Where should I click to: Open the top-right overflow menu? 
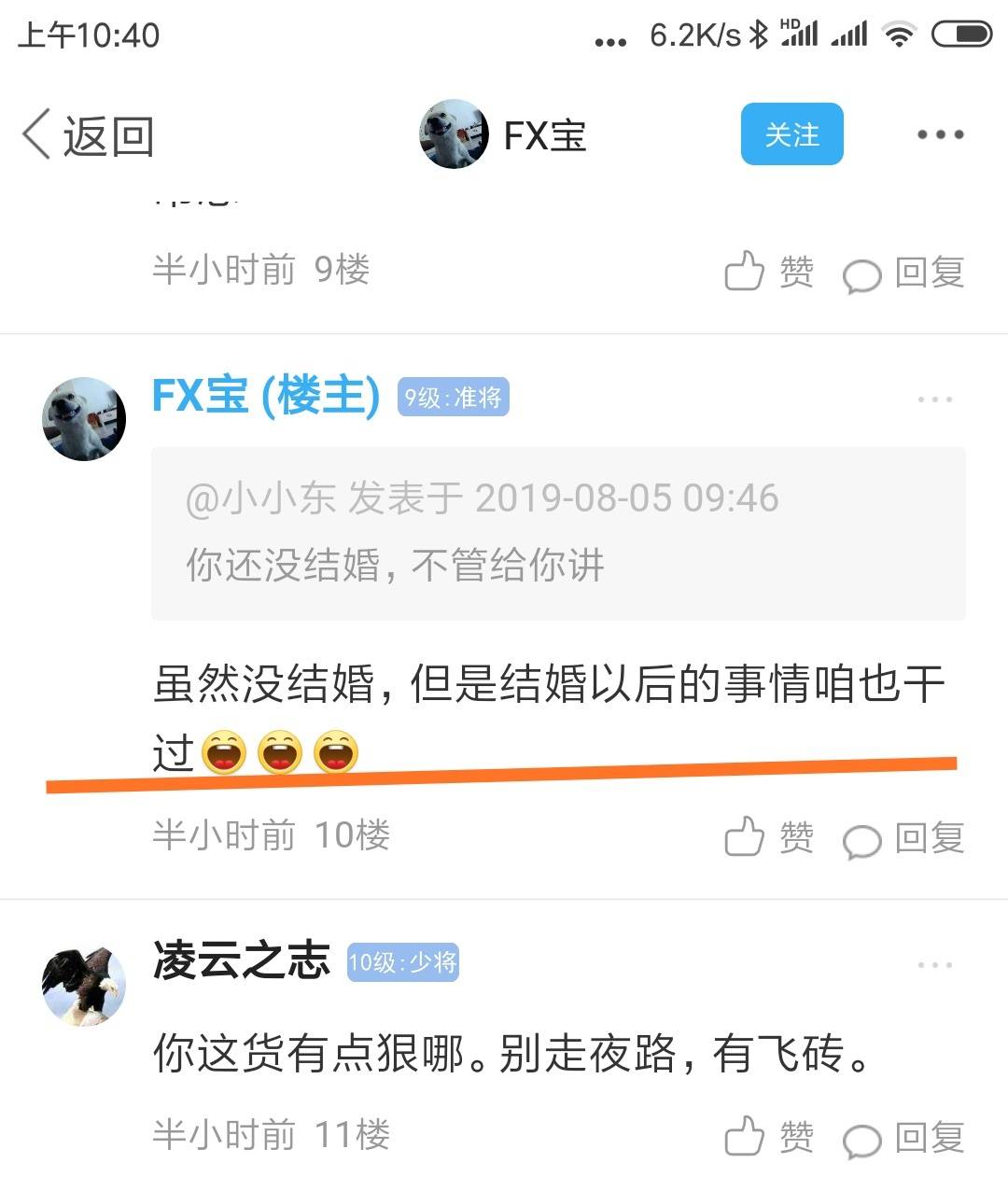tap(940, 135)
